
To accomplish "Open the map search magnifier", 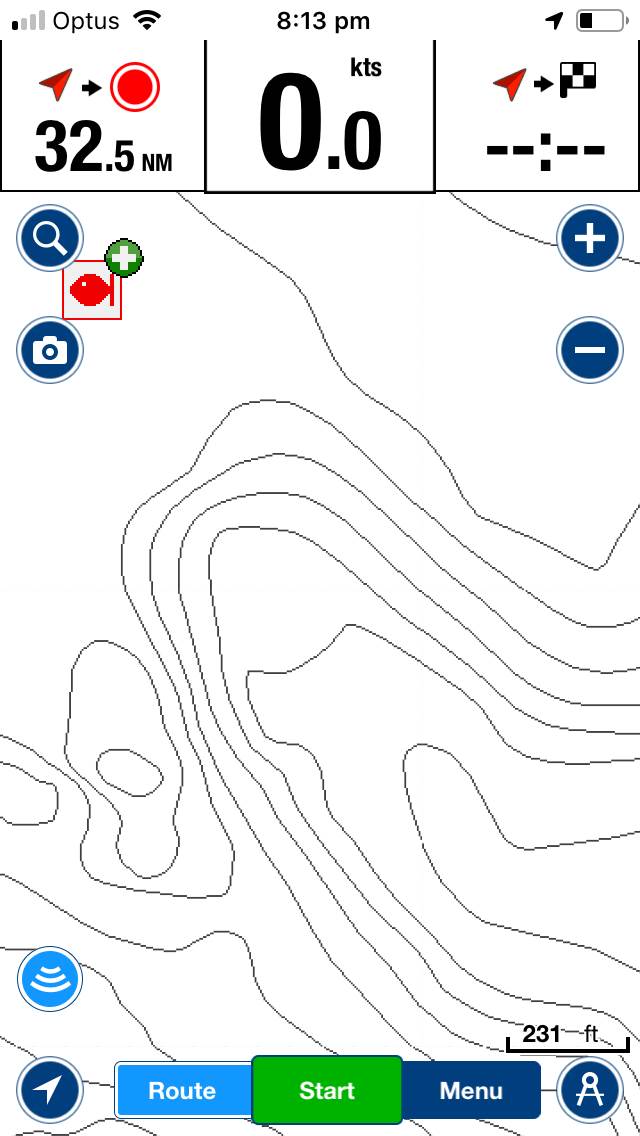I will pos(50,239).
